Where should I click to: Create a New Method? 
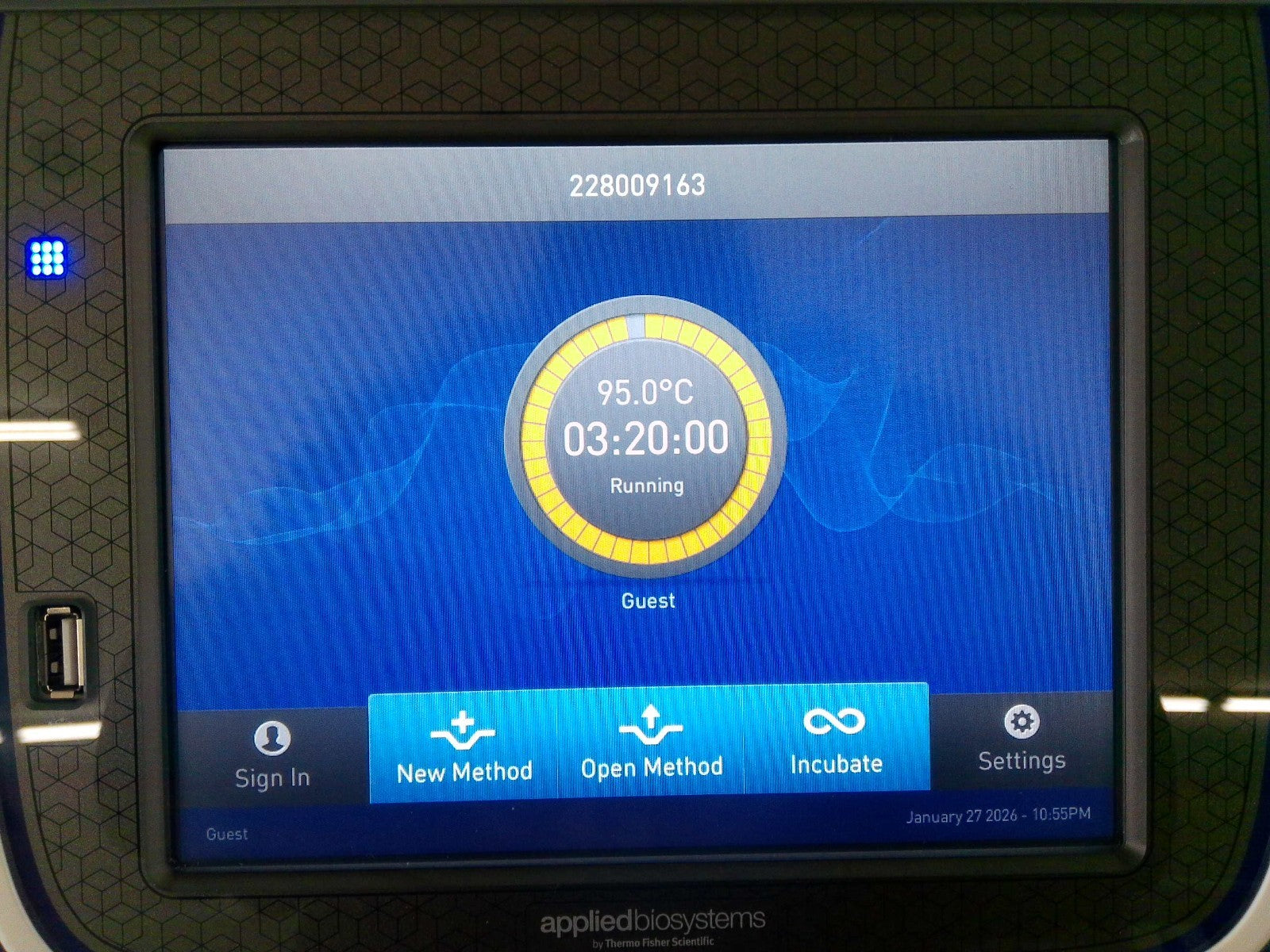pyautogui.click(x=464, y=746)
